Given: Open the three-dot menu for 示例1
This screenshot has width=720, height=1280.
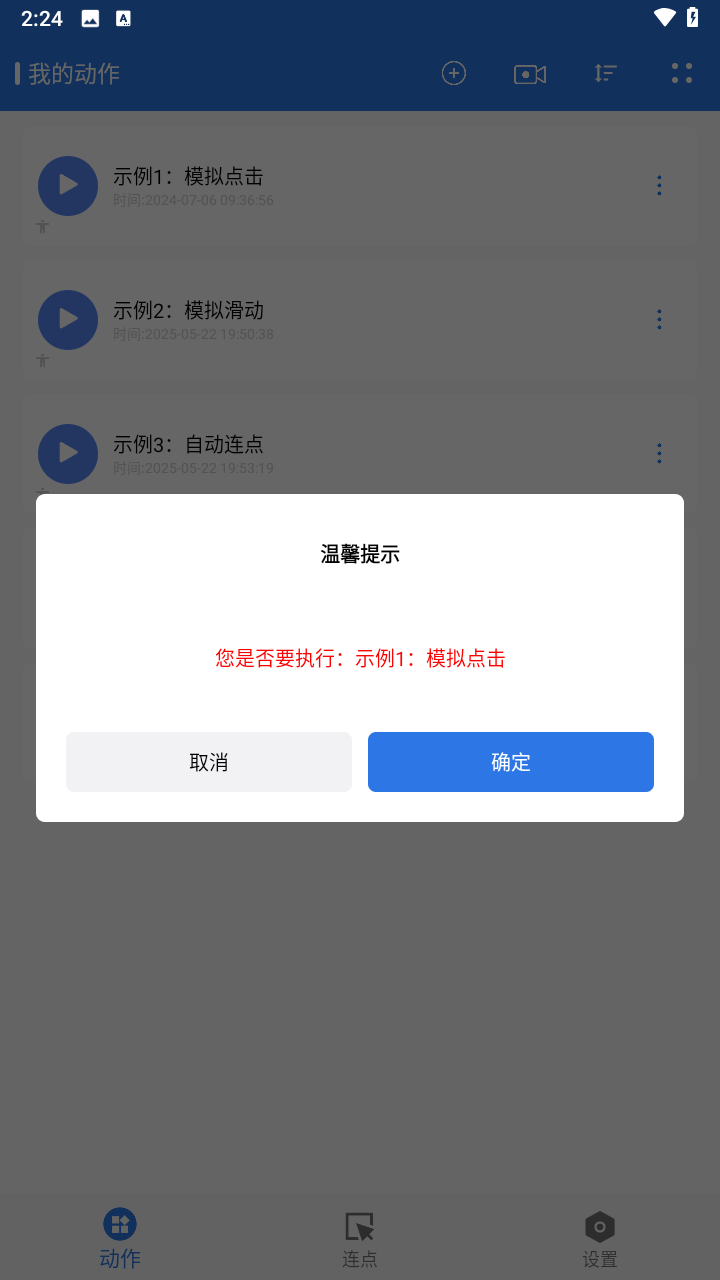Looking at the screenshot, I should click(x=659, y=185).
